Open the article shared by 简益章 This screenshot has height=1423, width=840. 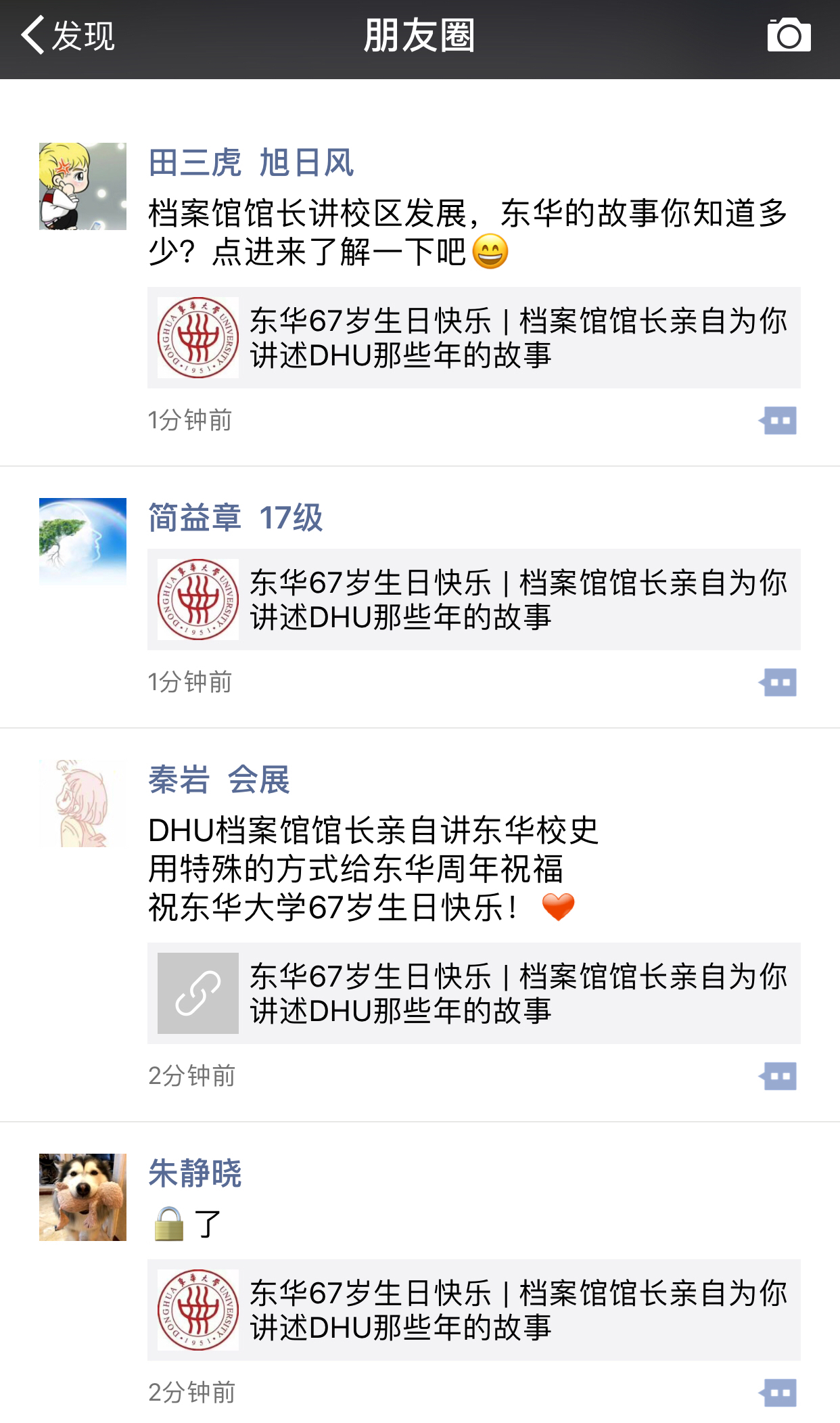click(473, 600)
